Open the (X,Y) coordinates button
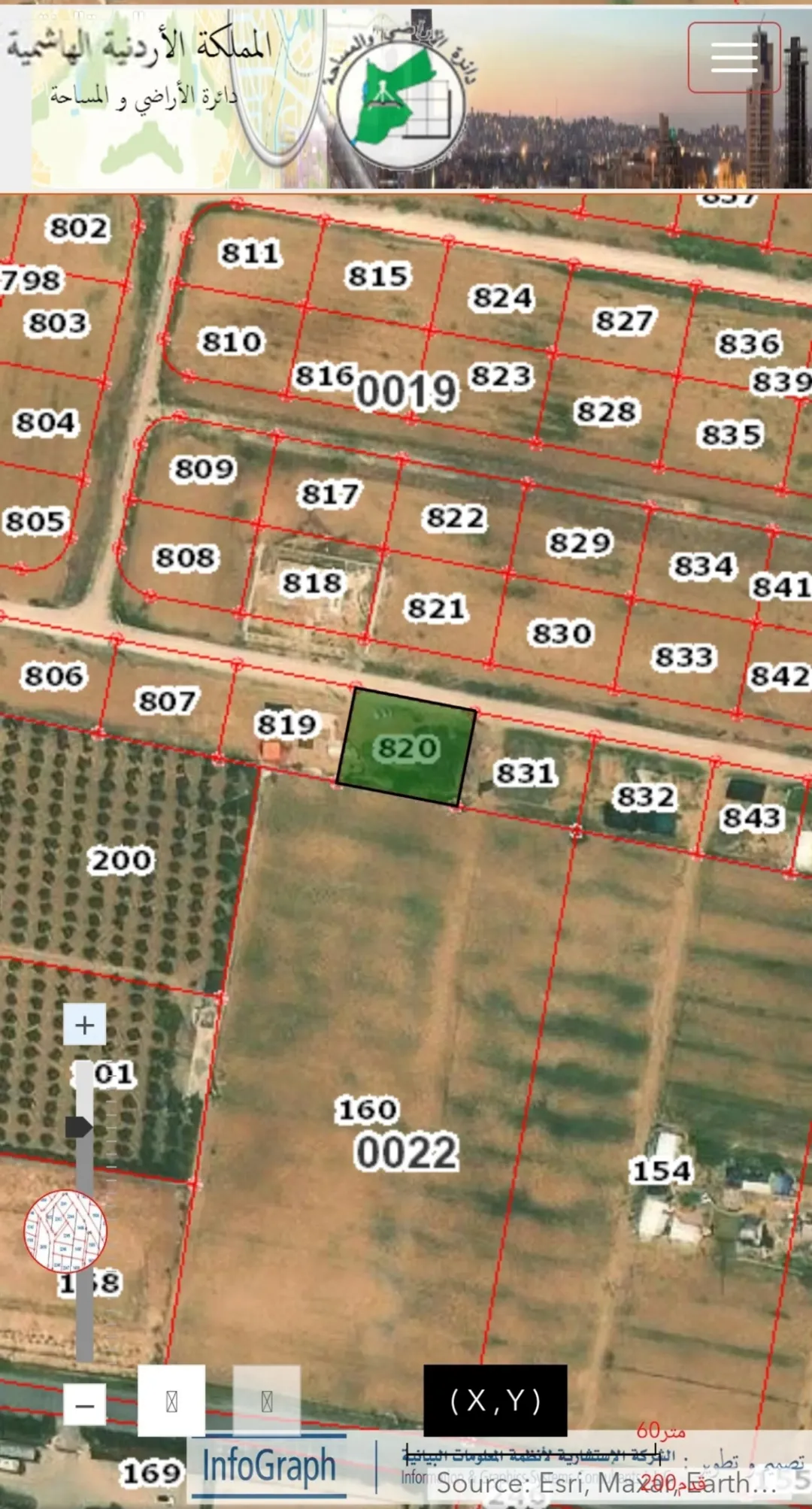The width and height of the screenshot is (812, 1509). [x=495, y=1401]
